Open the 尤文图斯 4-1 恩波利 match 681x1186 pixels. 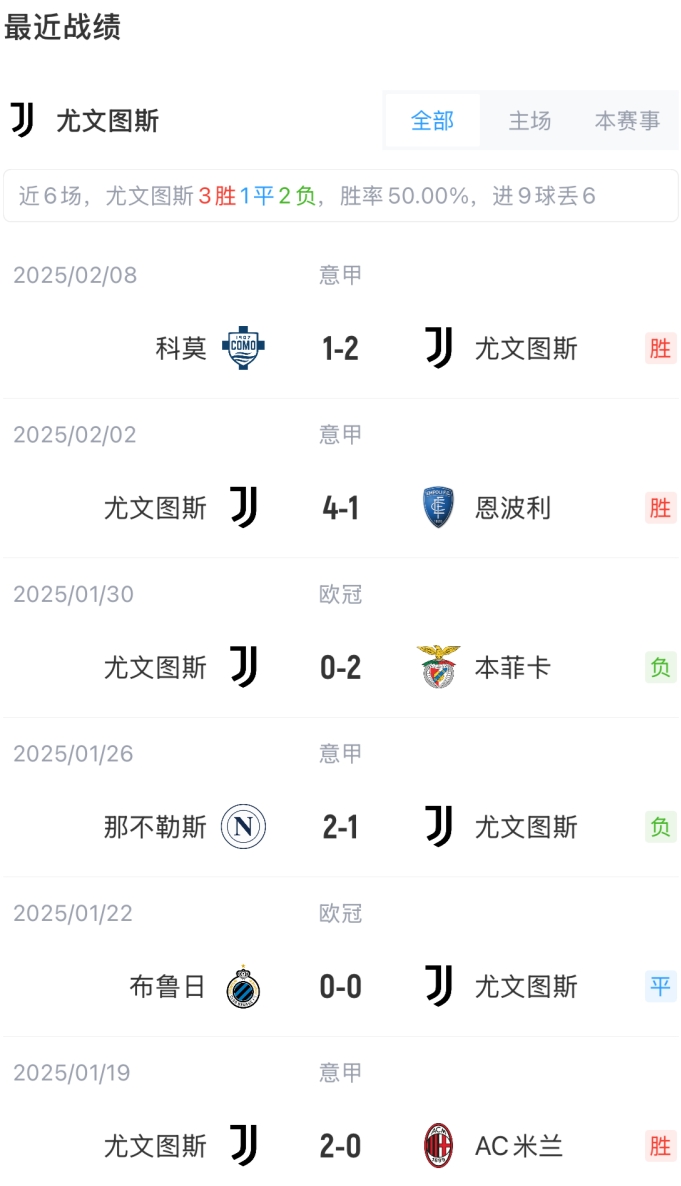[x=340, y=508]
